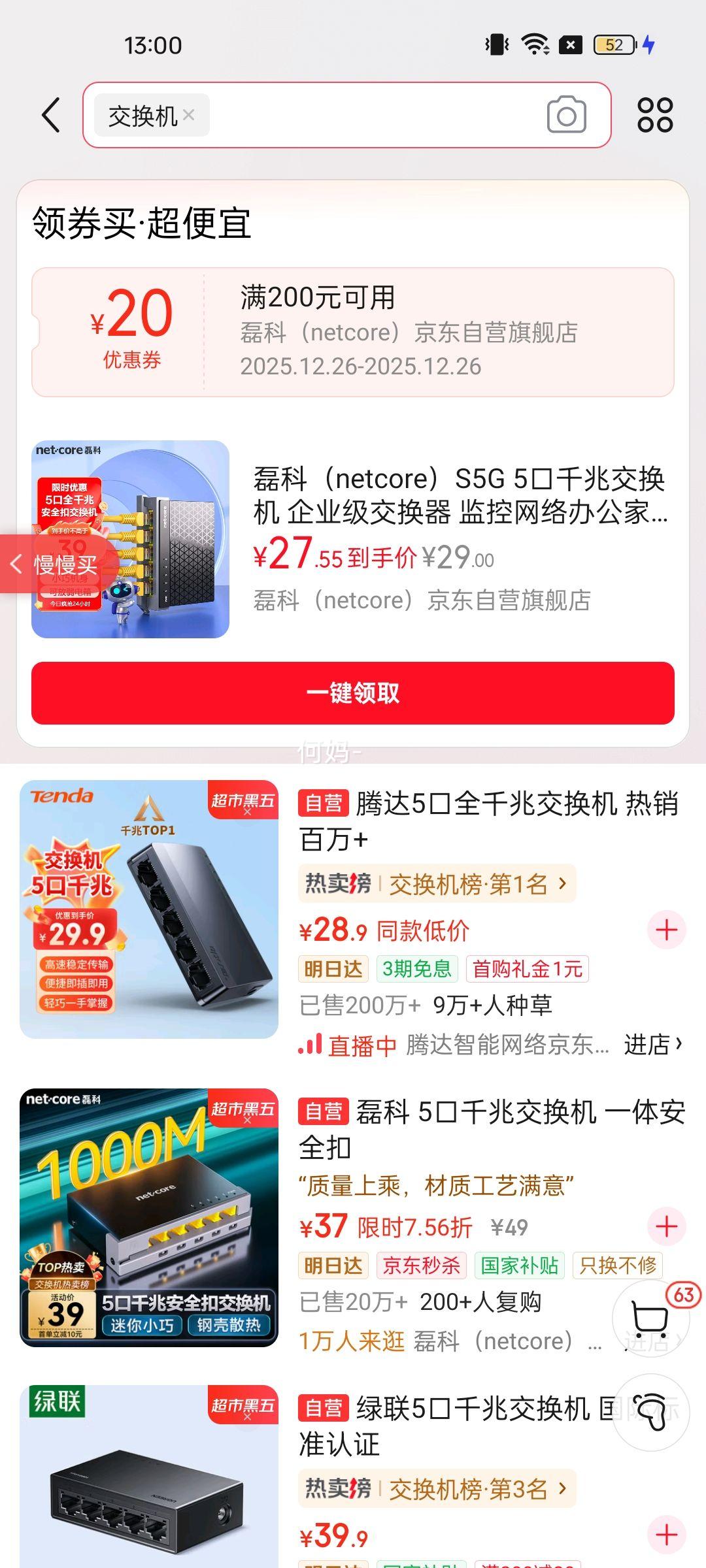The image size is (706, 1568).
Task: Open the camera search icon
Action: coord(566,115)
